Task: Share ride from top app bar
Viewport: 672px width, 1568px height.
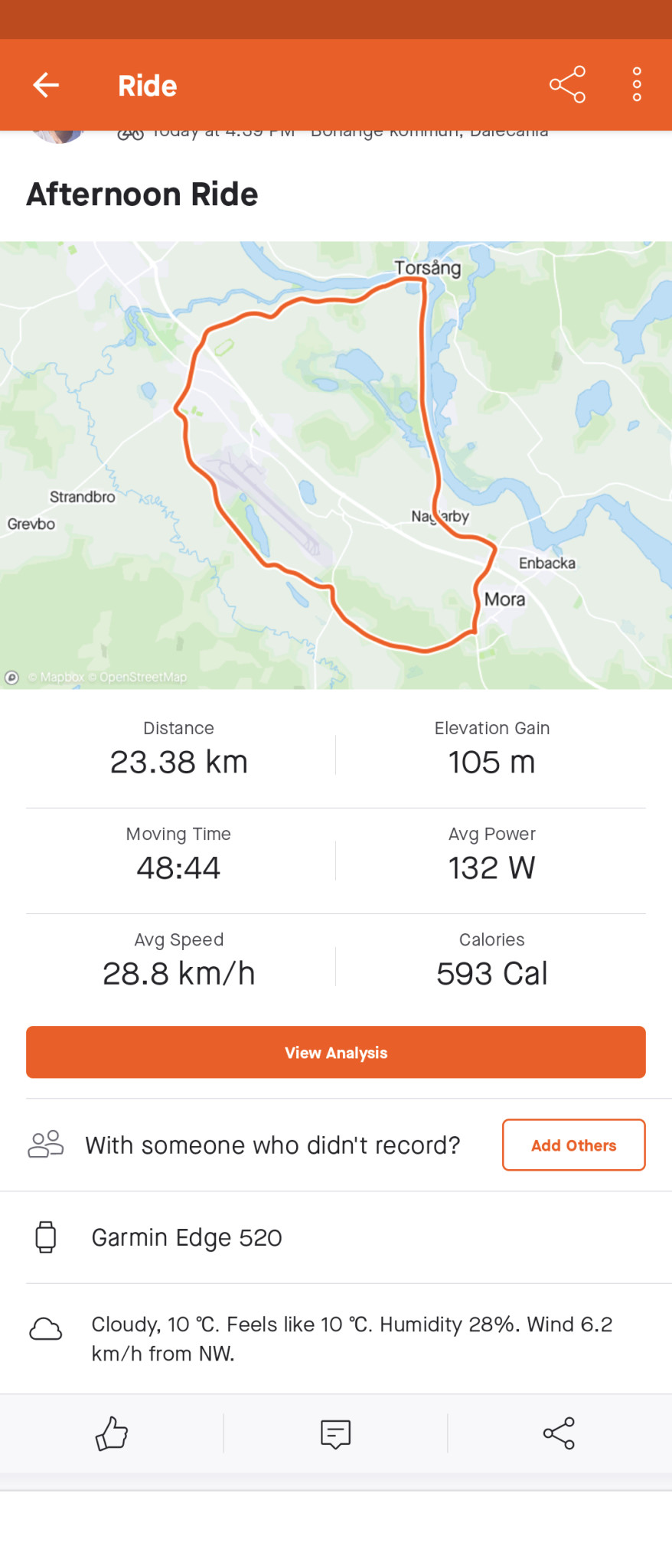Action: 567,85
